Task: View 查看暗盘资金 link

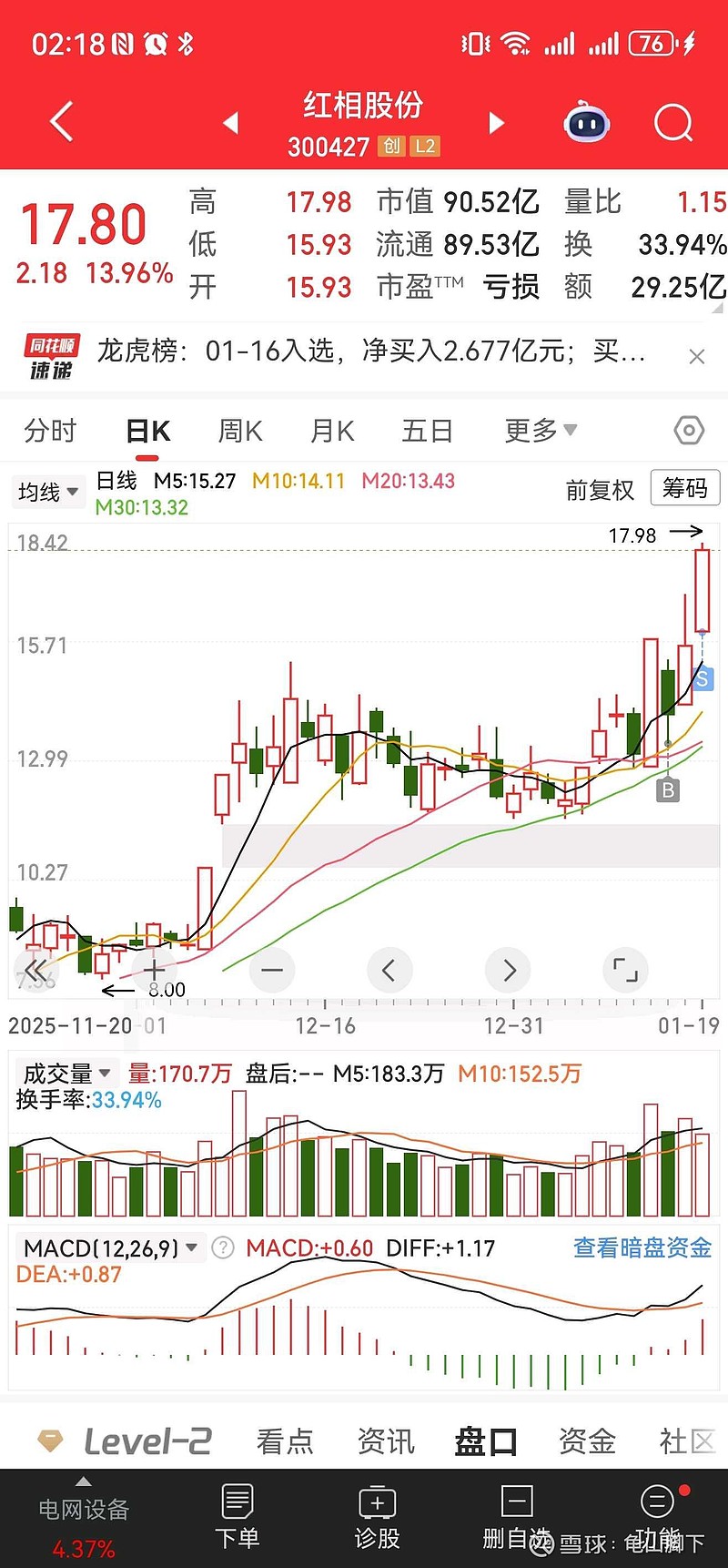Action: click(642, 1247)
